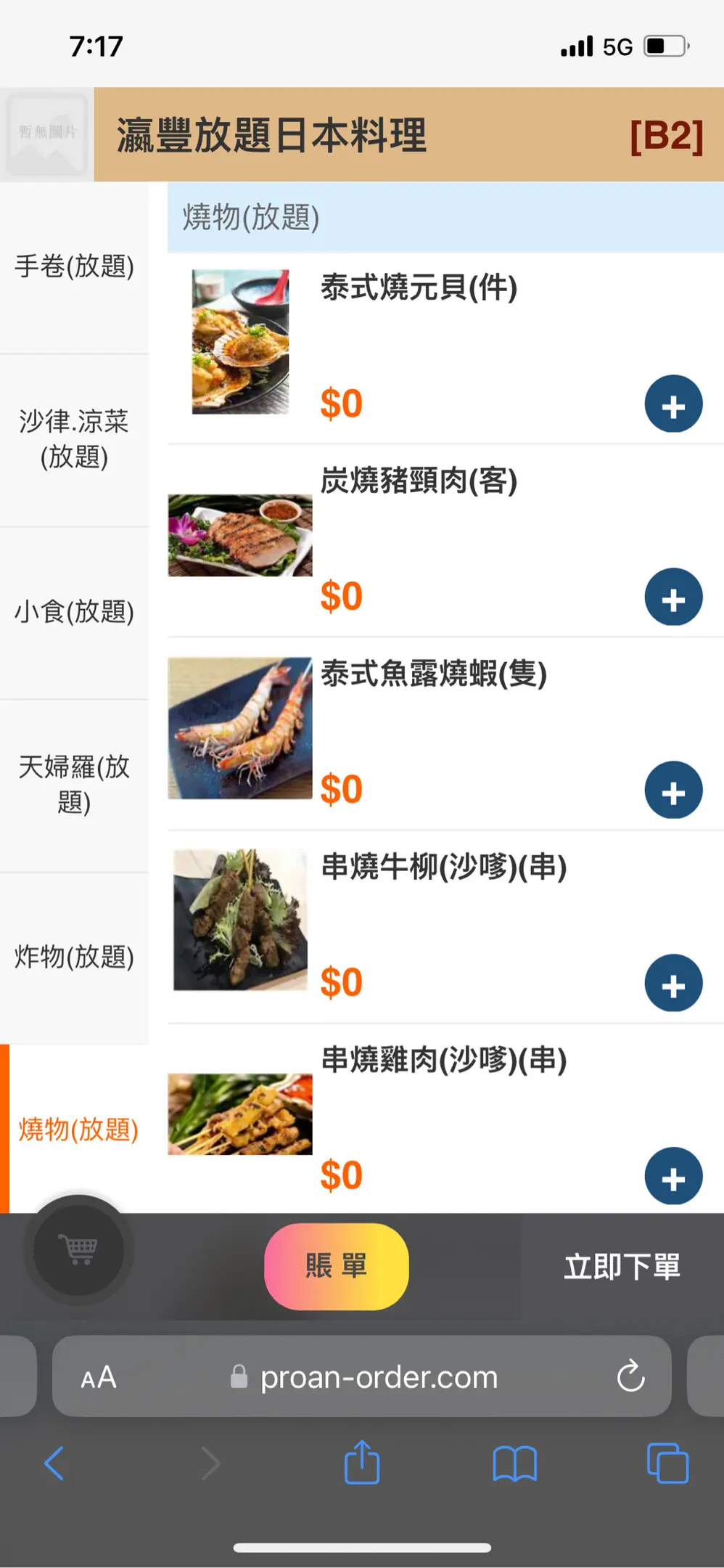Add 串燒牛柳(沙嗲)(串) to the order

[x=673, y=984]
